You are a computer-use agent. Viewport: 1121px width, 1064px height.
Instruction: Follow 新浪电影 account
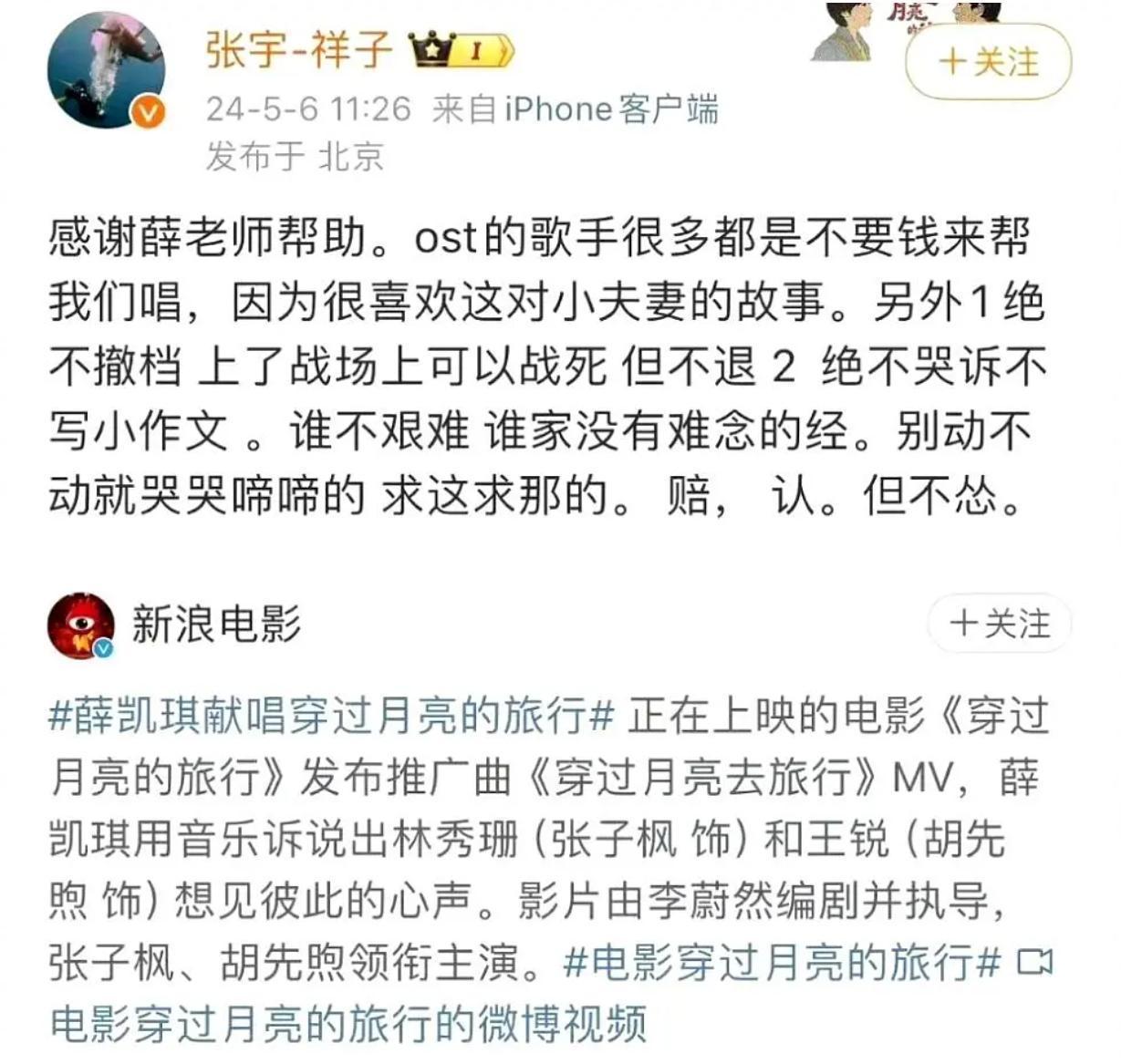[999, 625]
